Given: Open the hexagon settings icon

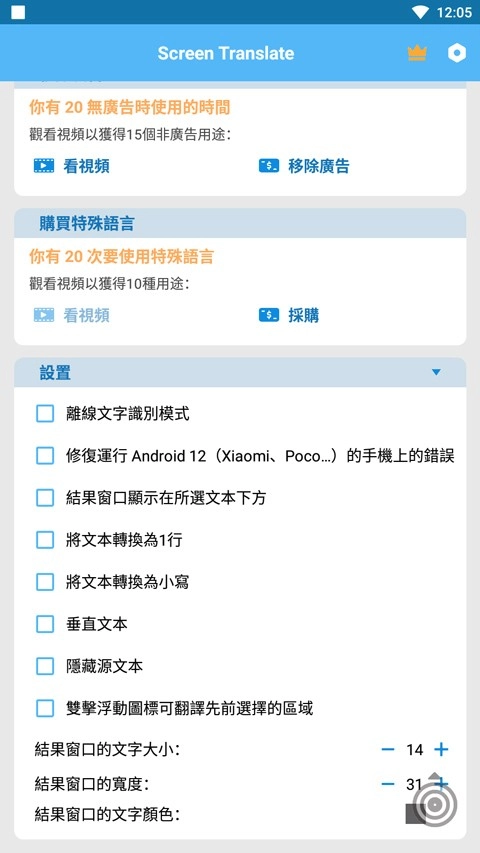Looking at the screenshot, I should [457, 53].
